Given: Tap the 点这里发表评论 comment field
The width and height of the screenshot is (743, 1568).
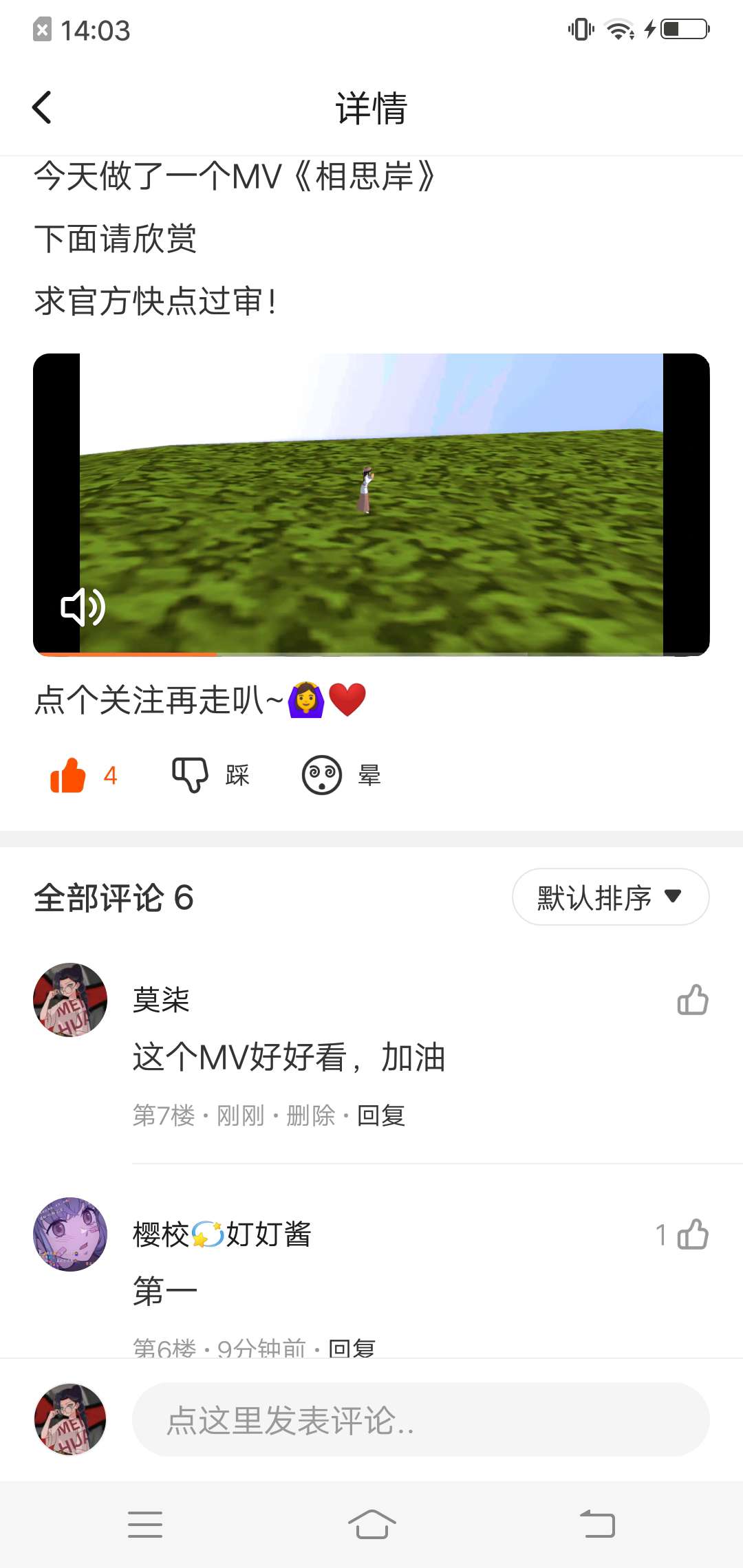Looking at the screenshot, I should pyautogui.click(x=420, y=1420).
